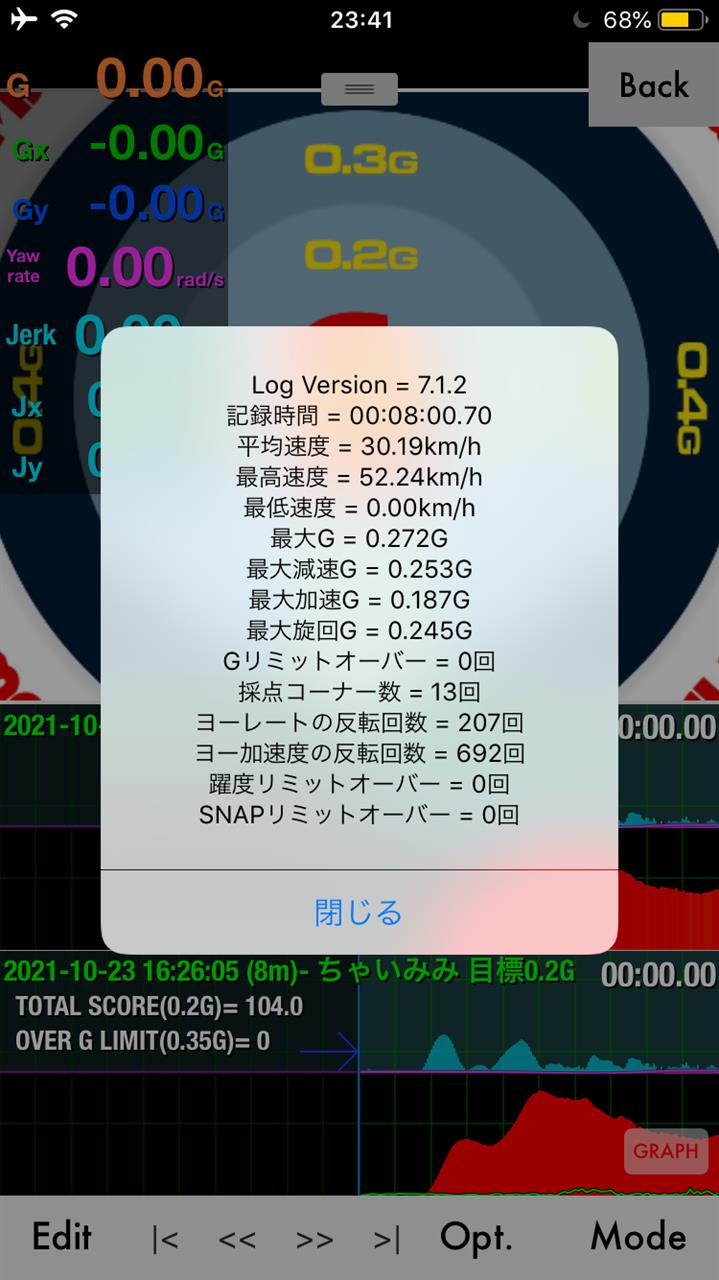
Task: Open the Edit option
Action: point(62,1237)
